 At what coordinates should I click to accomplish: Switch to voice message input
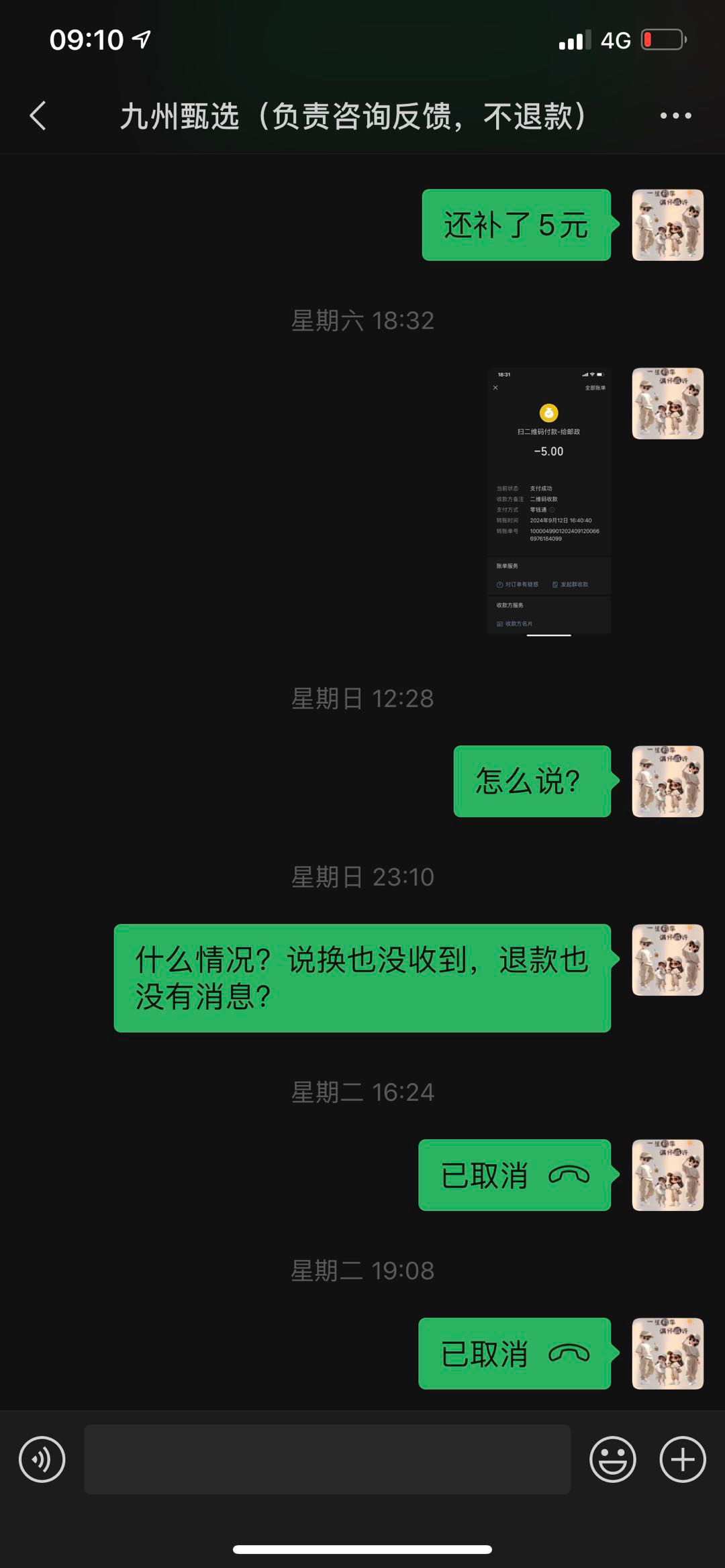[x=42, y=1459]
